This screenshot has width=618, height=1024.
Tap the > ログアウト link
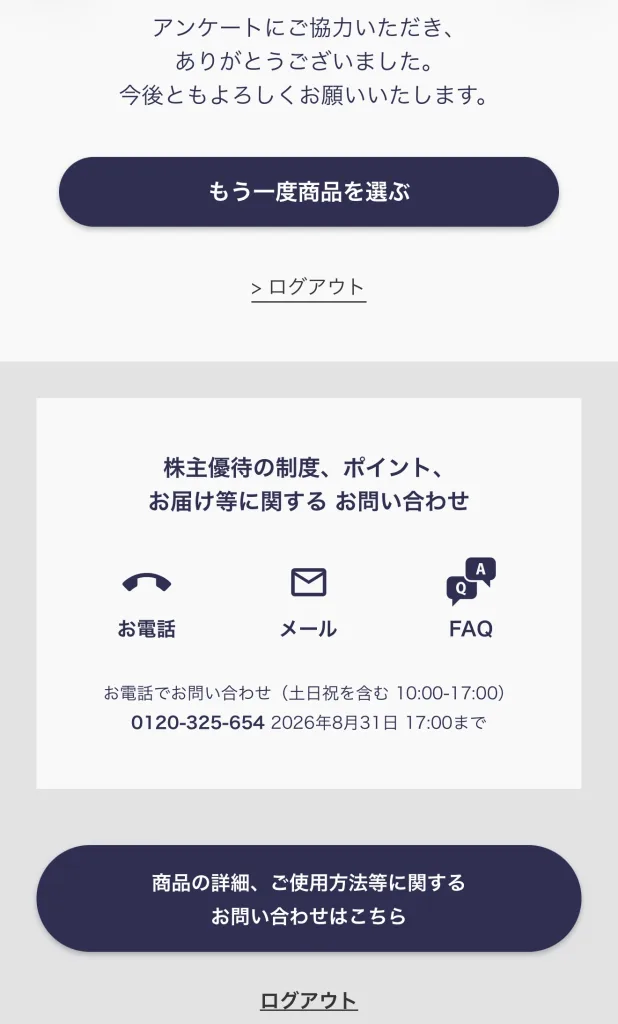tap(308, 288)
